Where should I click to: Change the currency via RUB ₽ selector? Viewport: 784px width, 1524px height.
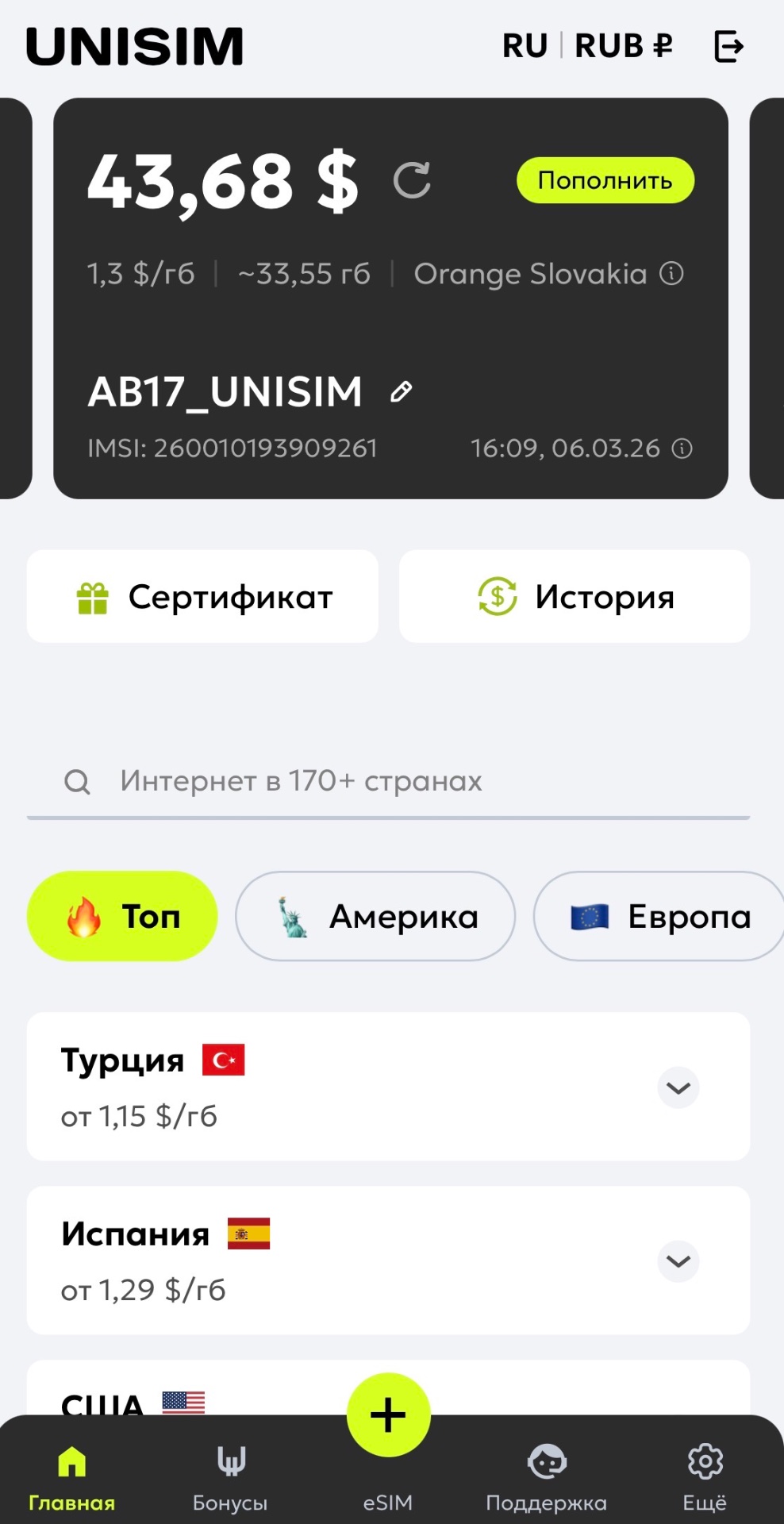pos(623,46)
